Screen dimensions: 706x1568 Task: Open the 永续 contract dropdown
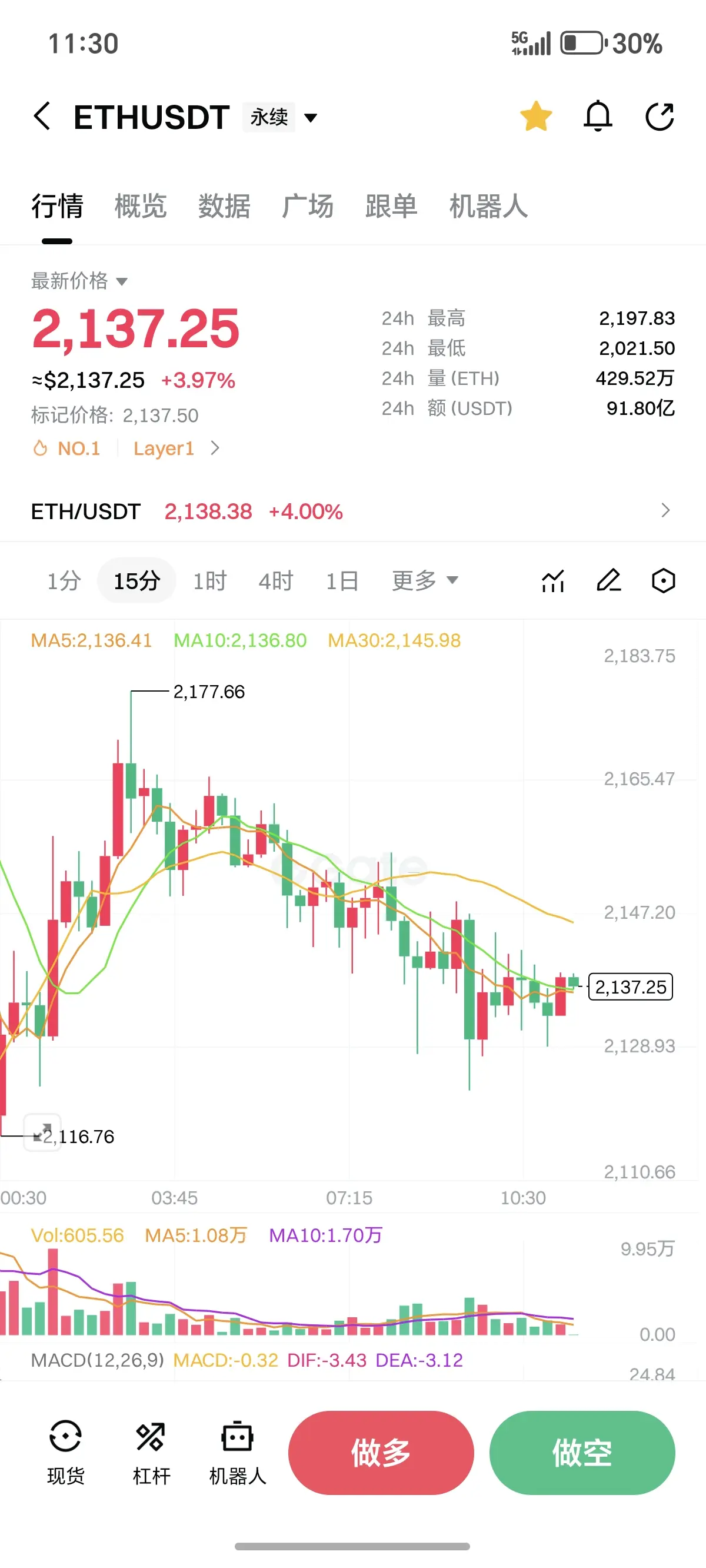pos(279,117)
